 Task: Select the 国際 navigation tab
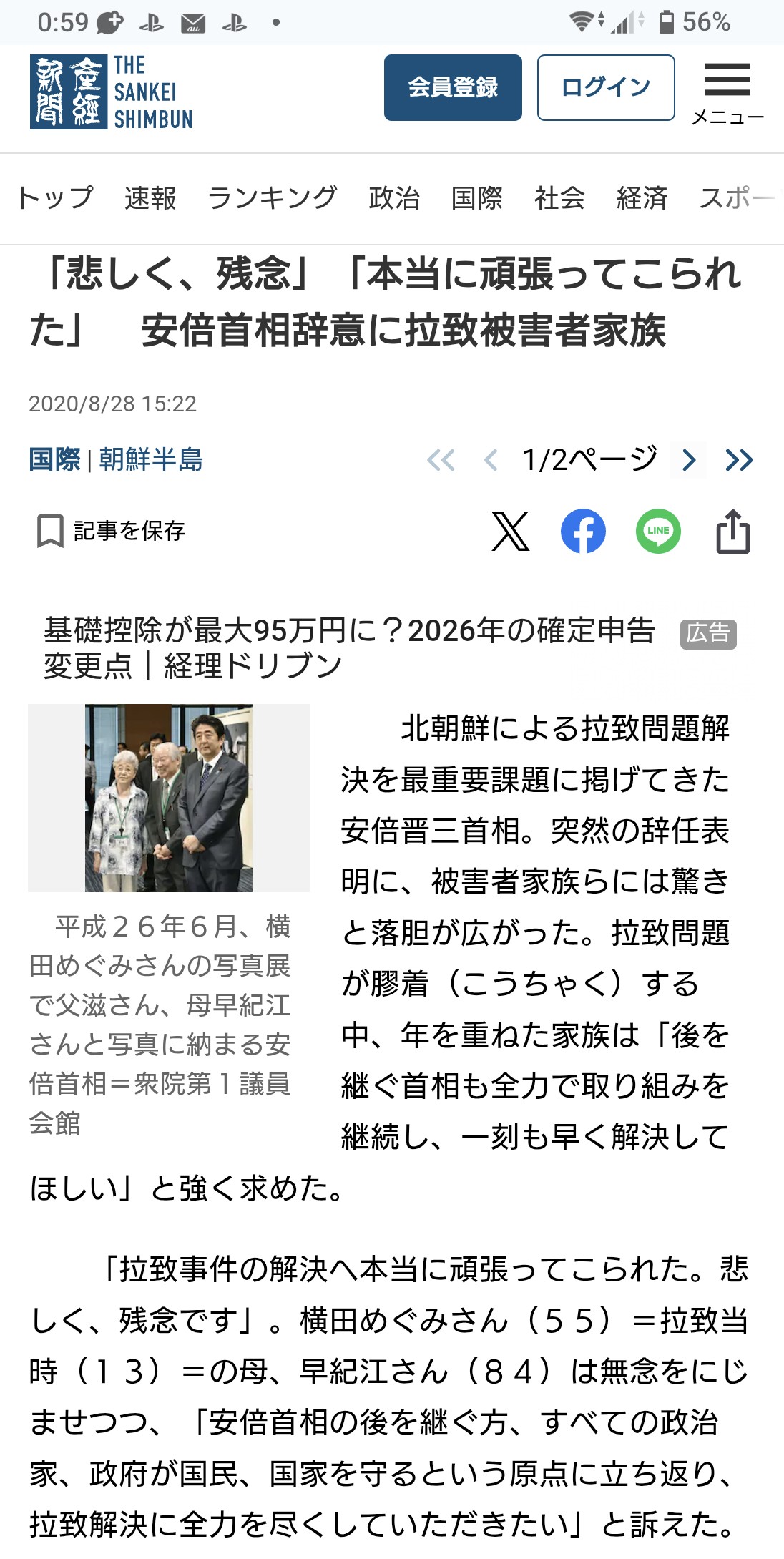(x=476, y=198)
